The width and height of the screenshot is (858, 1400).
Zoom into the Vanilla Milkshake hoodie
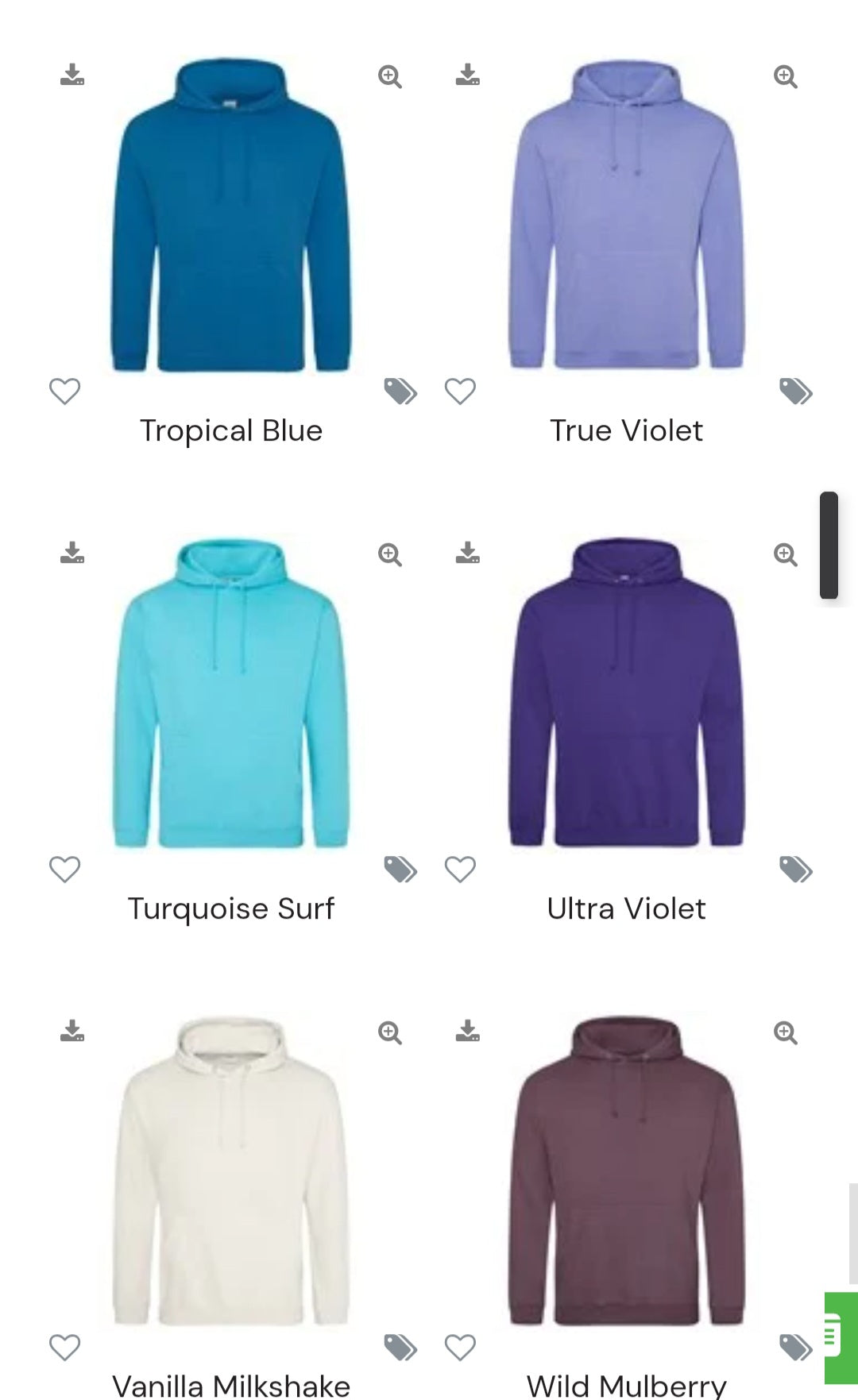coord(388,1032)
